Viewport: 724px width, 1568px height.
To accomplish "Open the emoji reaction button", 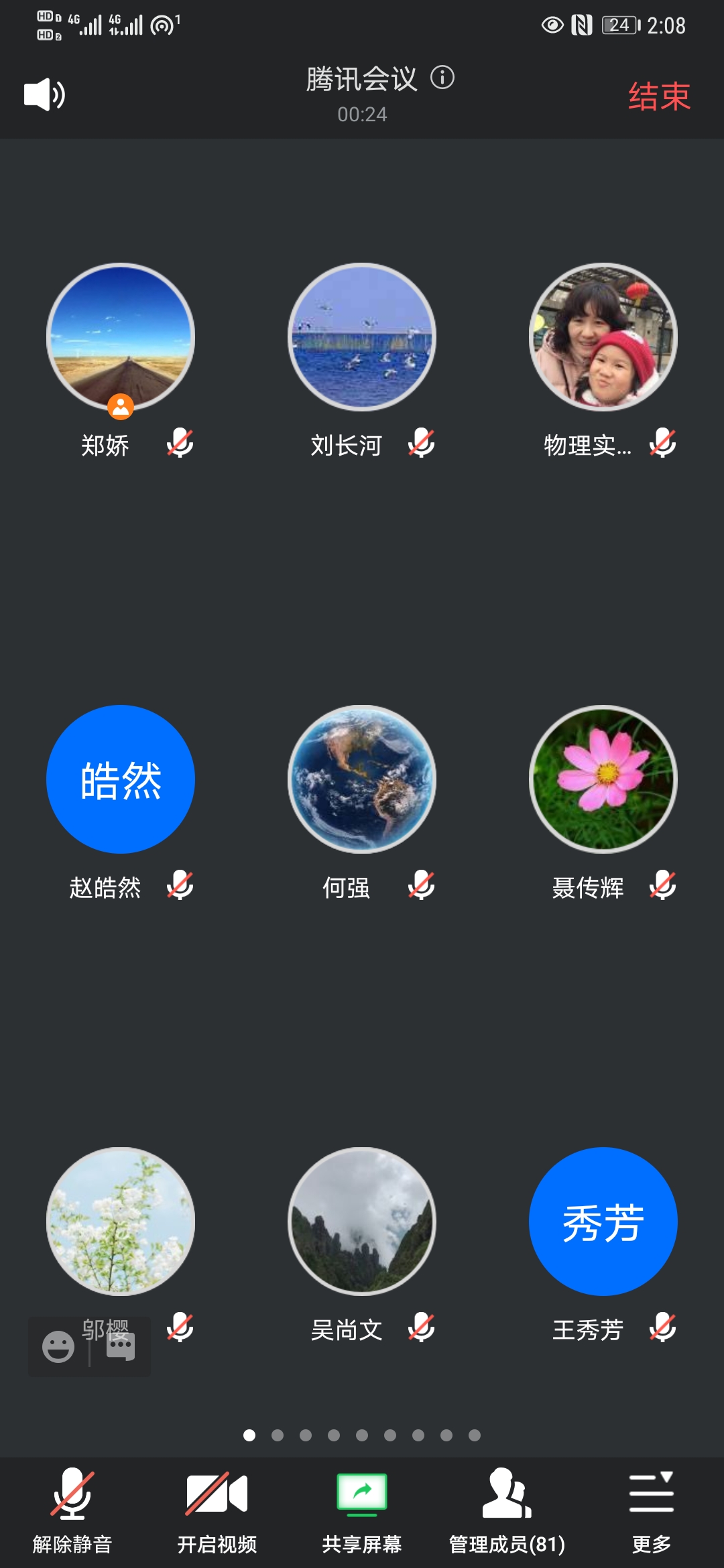I will pyautogui.click(x=58, y=1346).
